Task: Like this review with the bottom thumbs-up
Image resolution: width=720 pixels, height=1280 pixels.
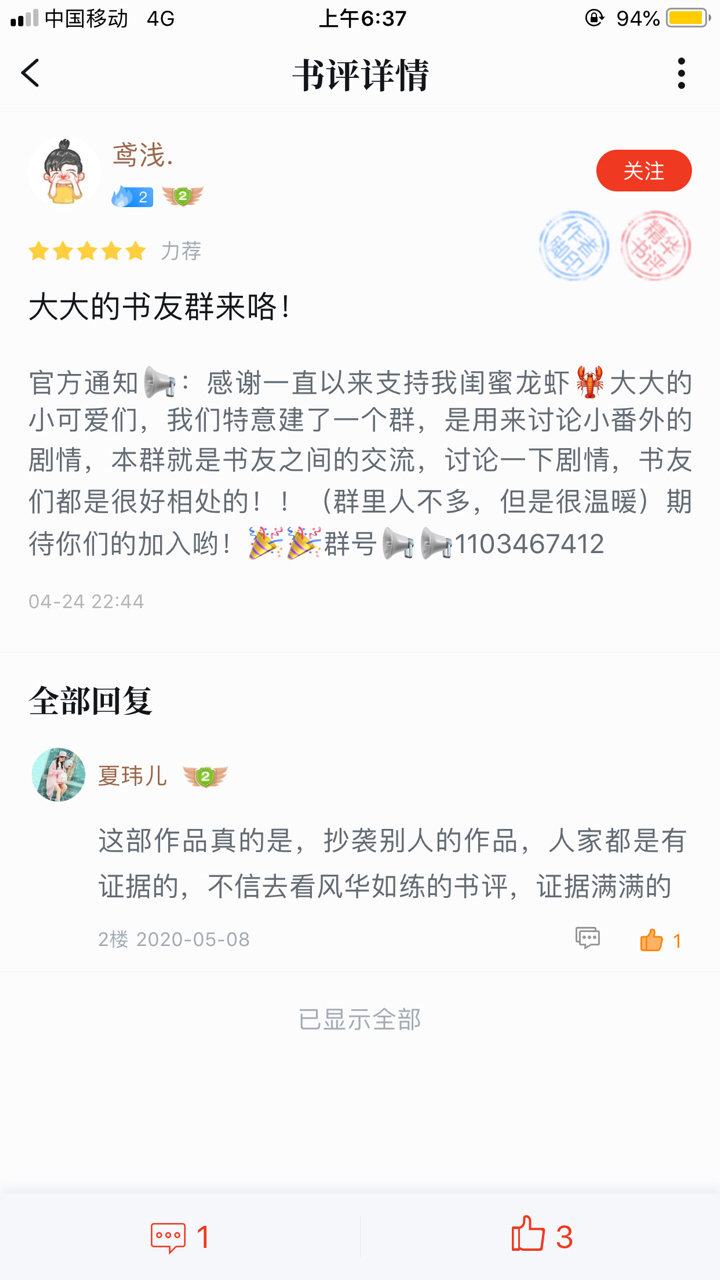Action: (541, 1236)
